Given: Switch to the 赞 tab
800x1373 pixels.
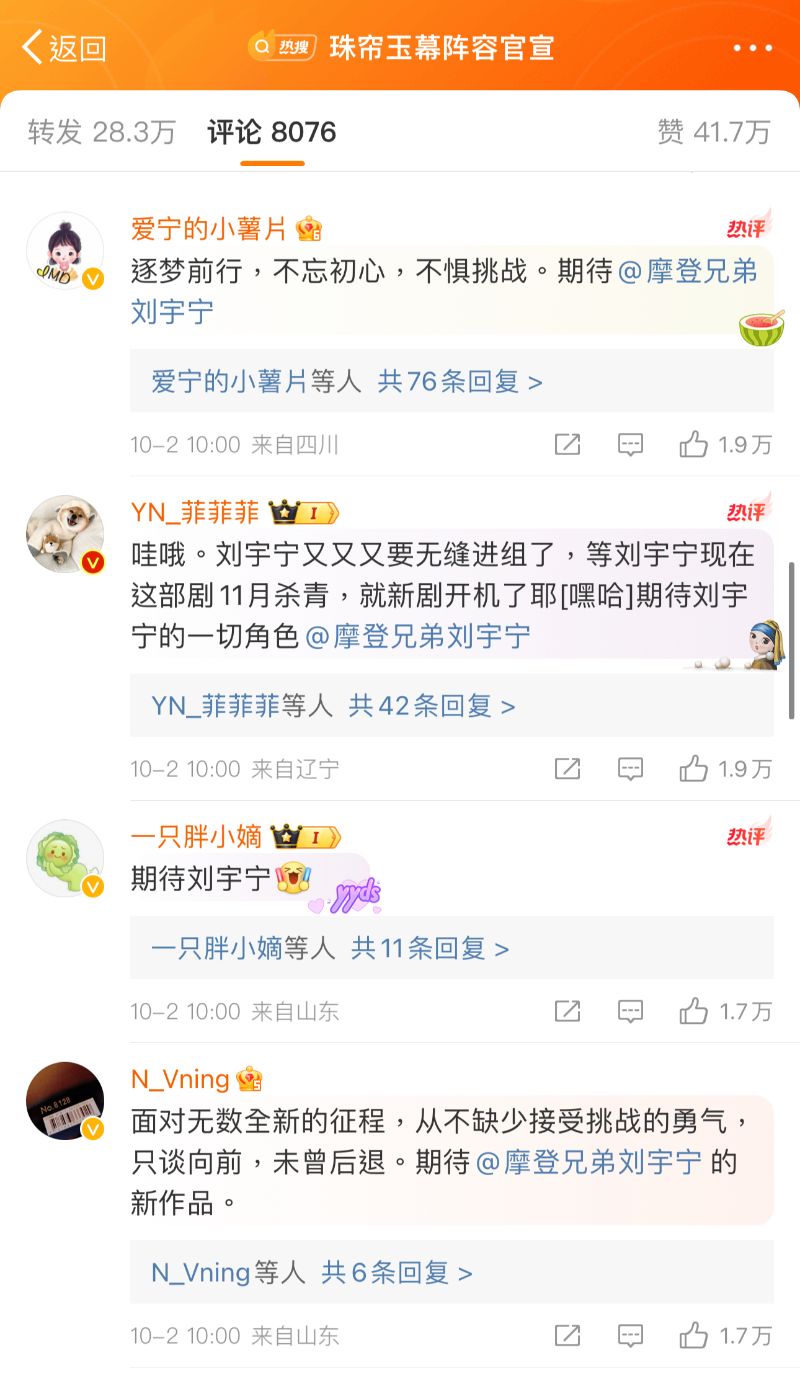Looking at the screenshot, I should point(713,132).
